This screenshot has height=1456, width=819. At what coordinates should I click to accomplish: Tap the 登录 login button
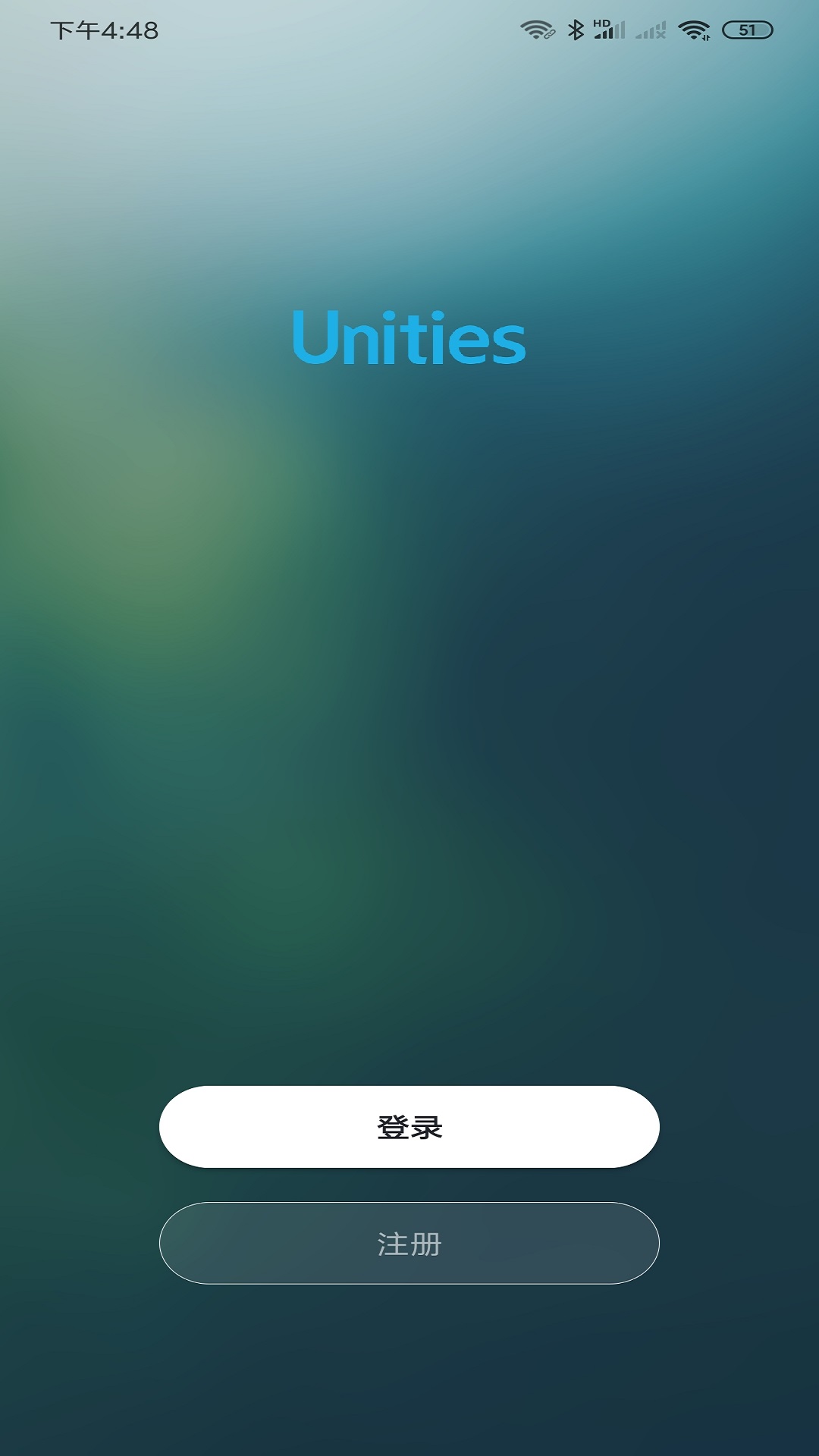[409, 1127]
